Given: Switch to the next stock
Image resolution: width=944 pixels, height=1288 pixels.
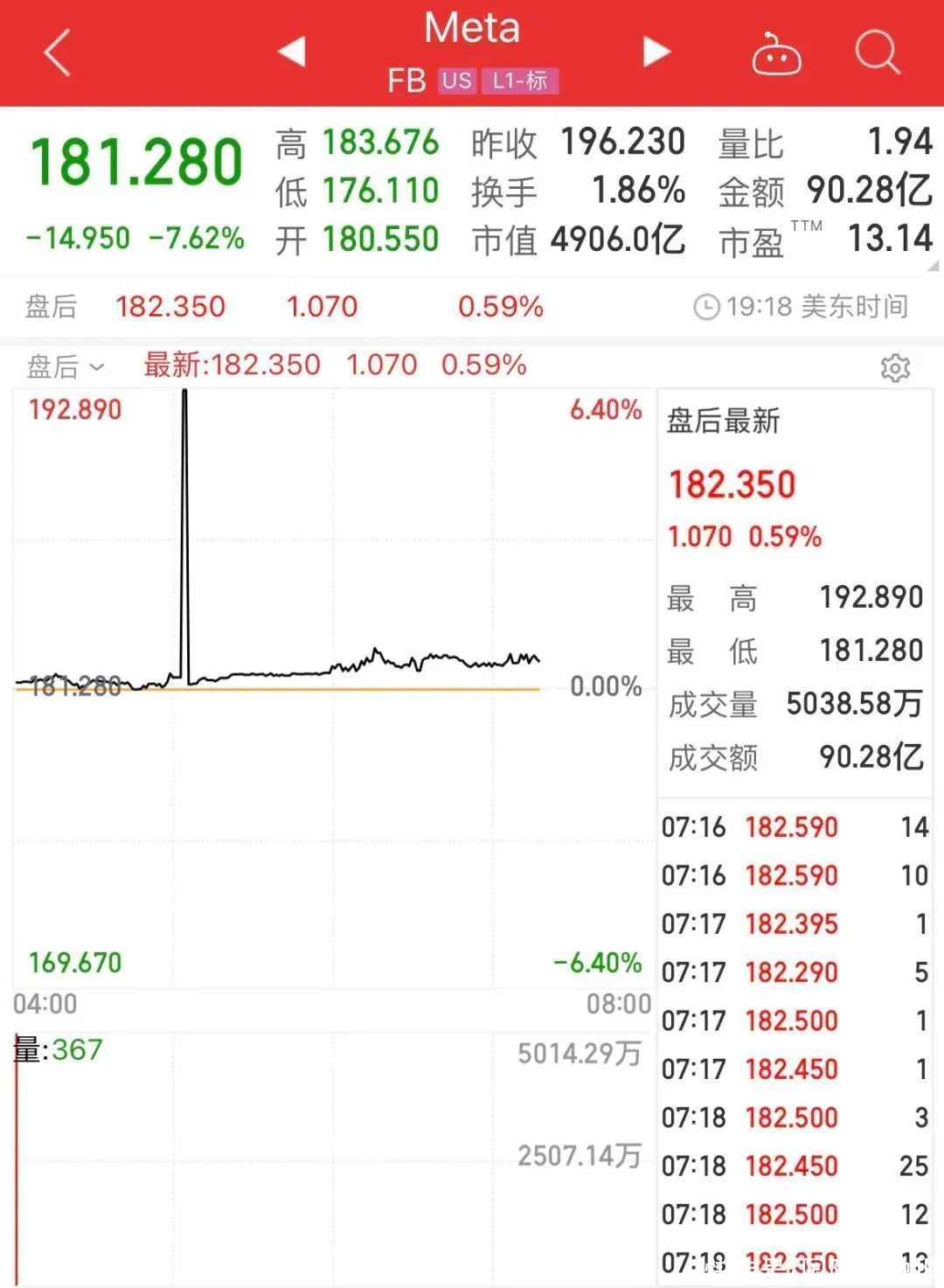Looking at the screenshot, I should coord(656,52).
